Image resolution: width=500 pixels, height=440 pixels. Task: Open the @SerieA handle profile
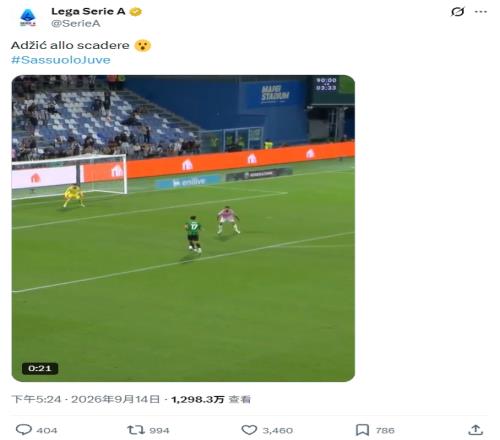pyautogui.click(x=76, y=24)
